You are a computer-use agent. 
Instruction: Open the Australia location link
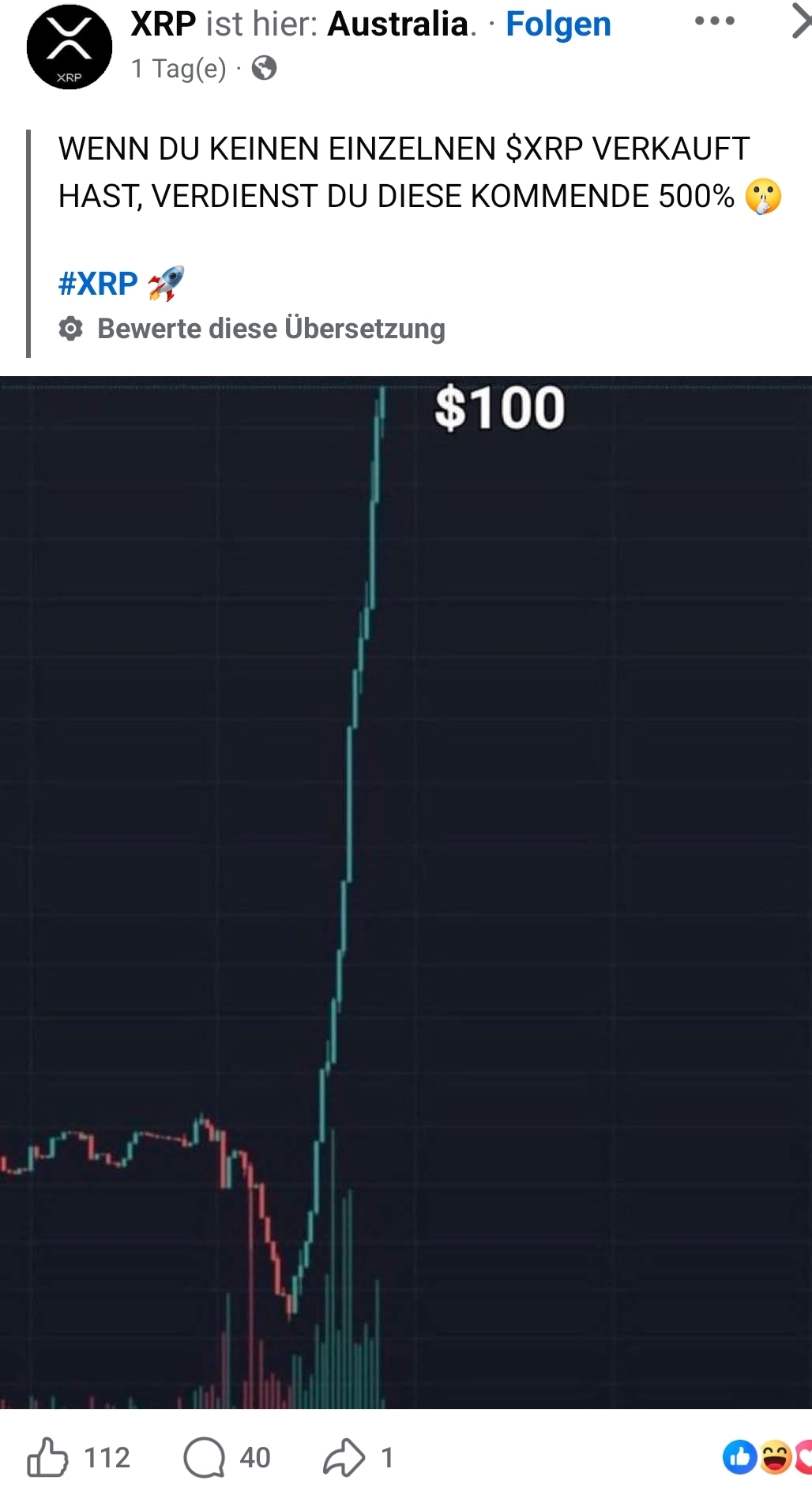399,24
